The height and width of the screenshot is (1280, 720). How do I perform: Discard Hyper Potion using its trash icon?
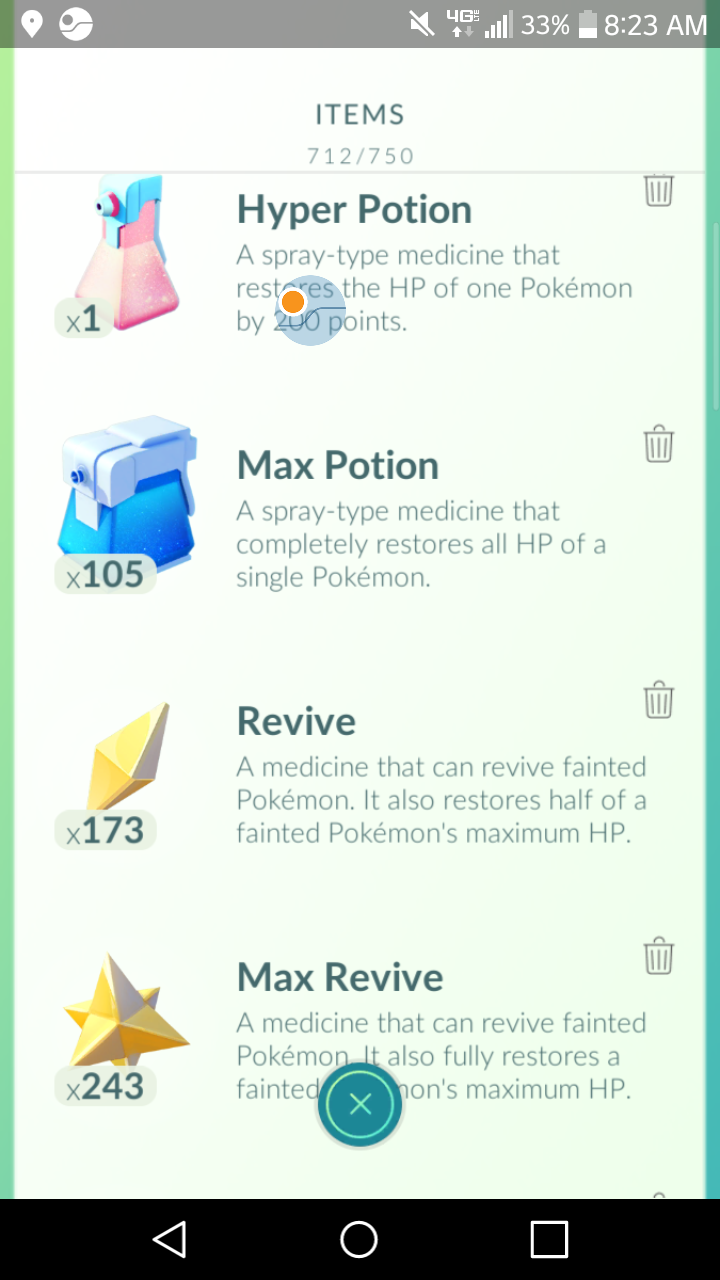click(658, 189)
